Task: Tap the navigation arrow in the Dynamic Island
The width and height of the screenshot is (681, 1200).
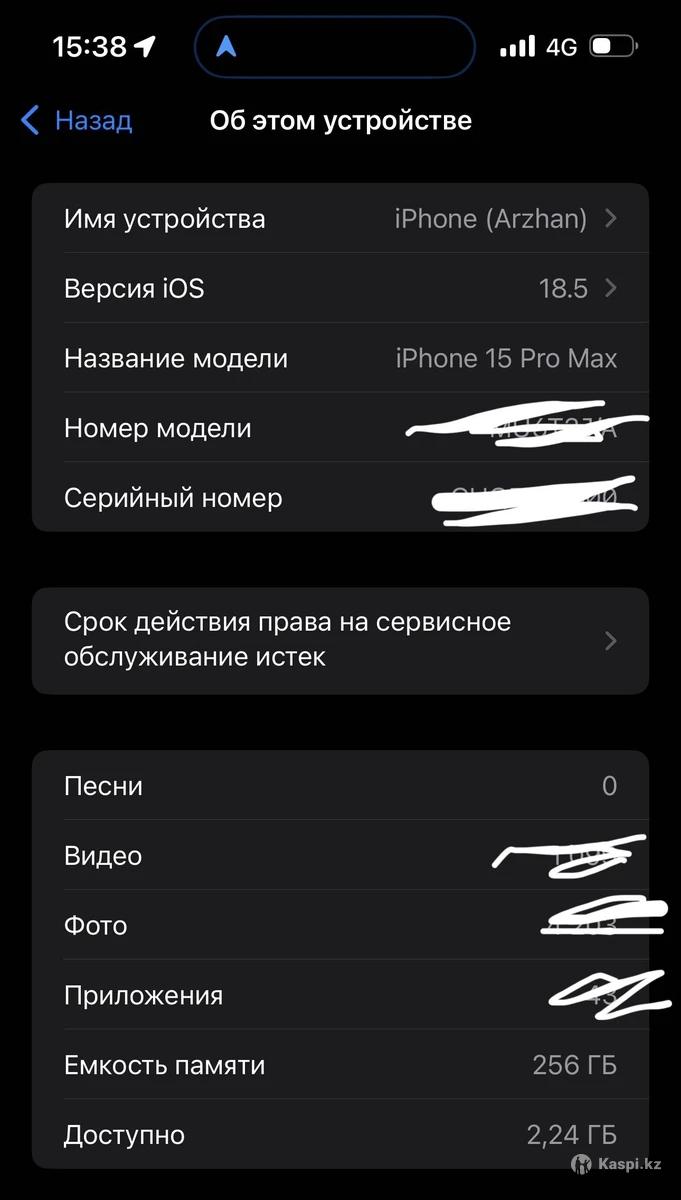Action: tap(227, 46)
